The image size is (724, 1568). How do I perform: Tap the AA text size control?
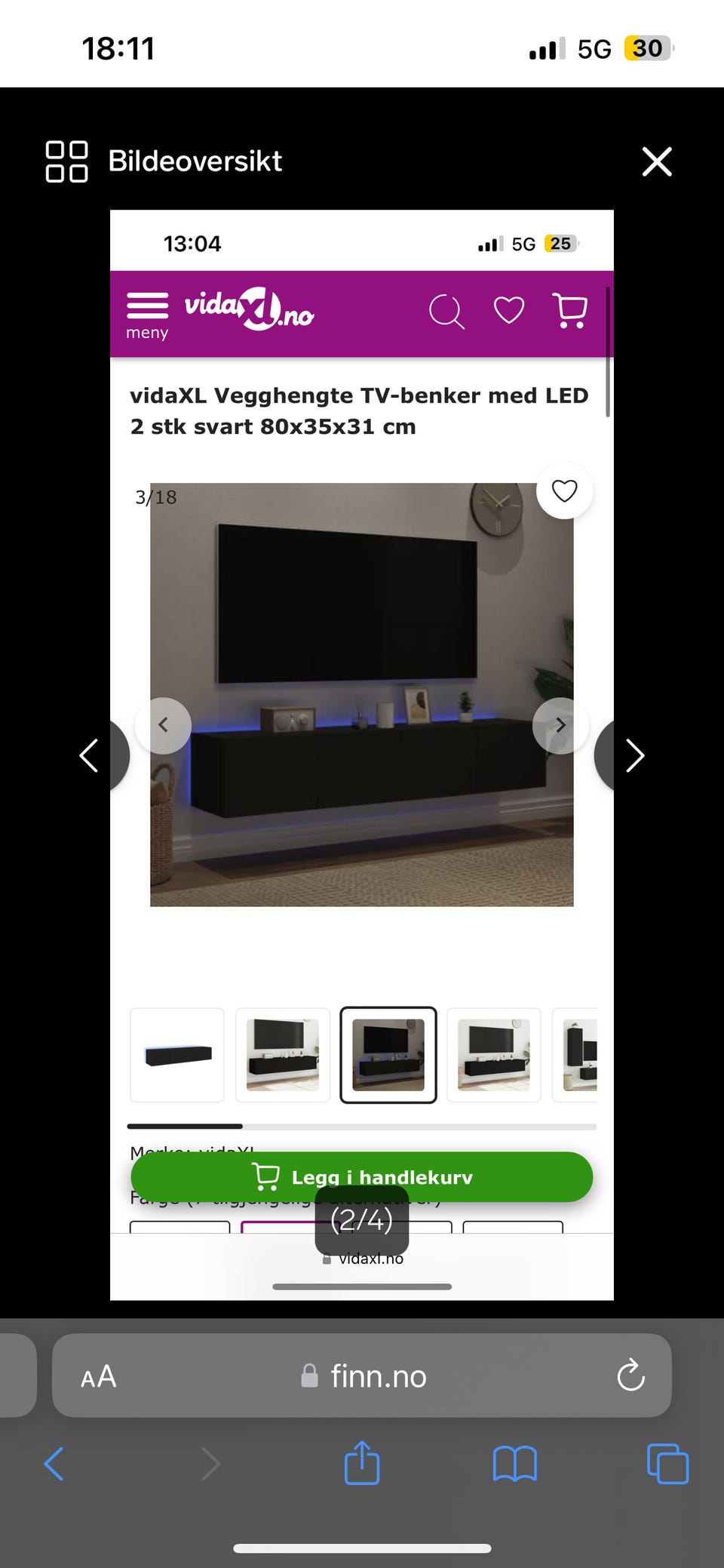click(99, 1376)
